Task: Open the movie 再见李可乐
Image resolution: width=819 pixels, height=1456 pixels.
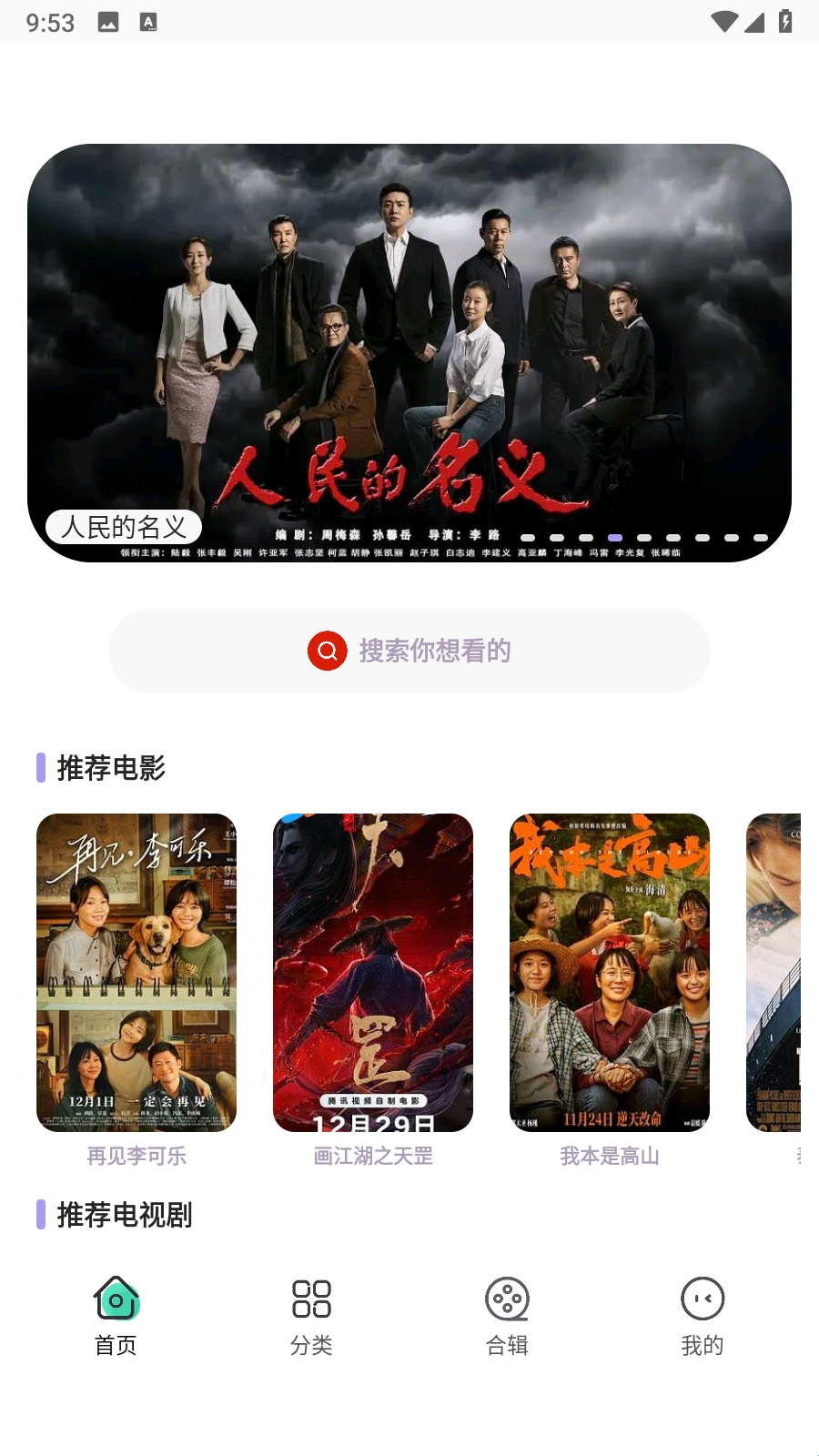Action: coord(136,973)
